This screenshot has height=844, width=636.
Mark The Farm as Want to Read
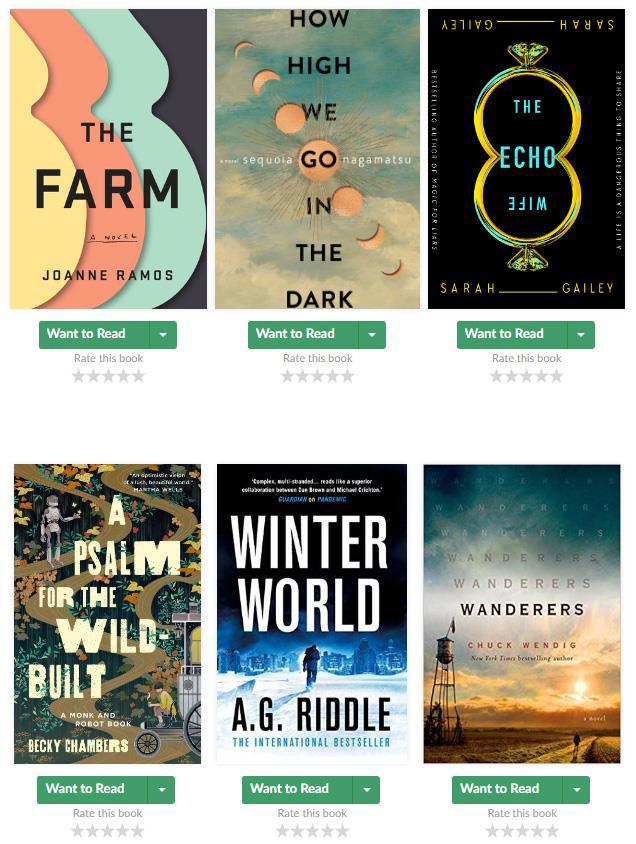(x=94, y=334)
